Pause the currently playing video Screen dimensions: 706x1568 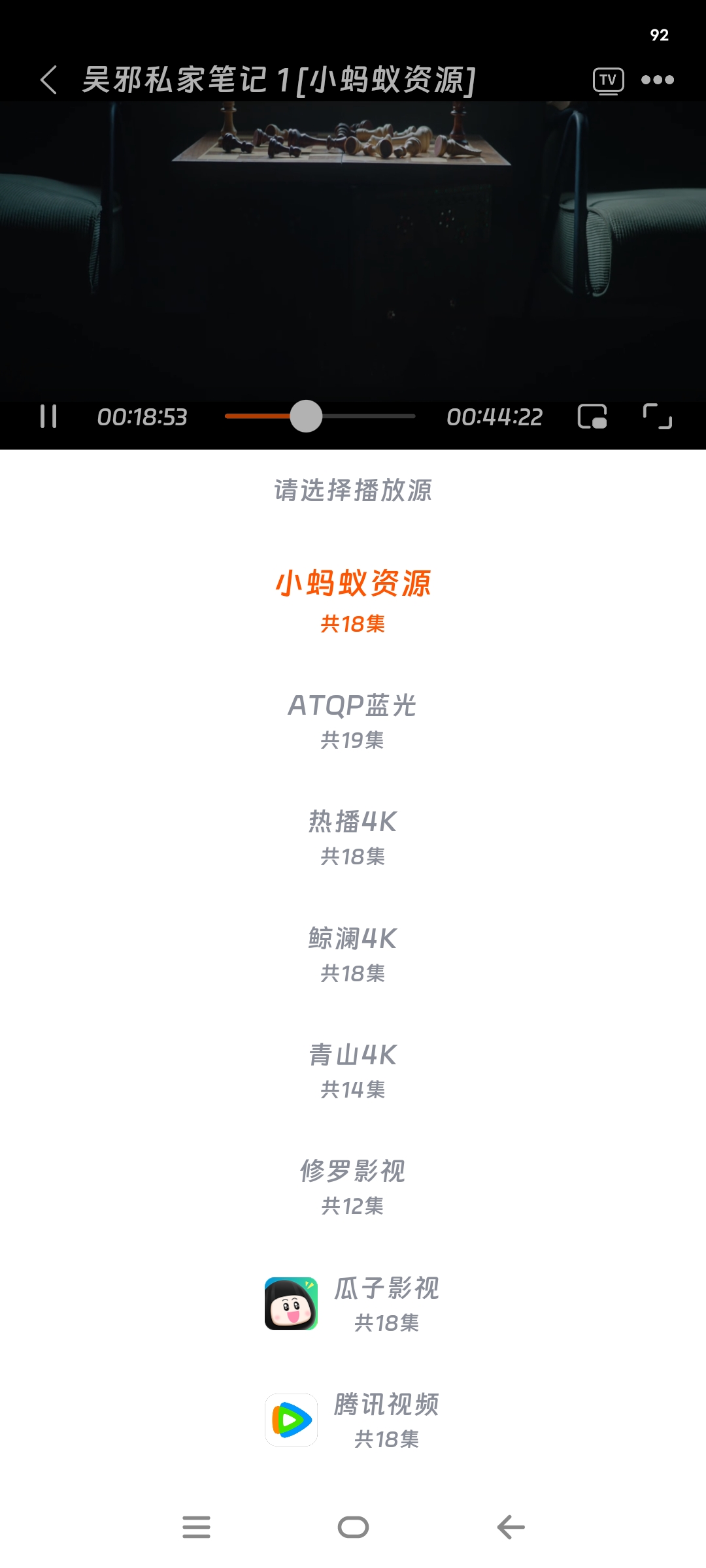pyautogui.click(x=47, y=416)
